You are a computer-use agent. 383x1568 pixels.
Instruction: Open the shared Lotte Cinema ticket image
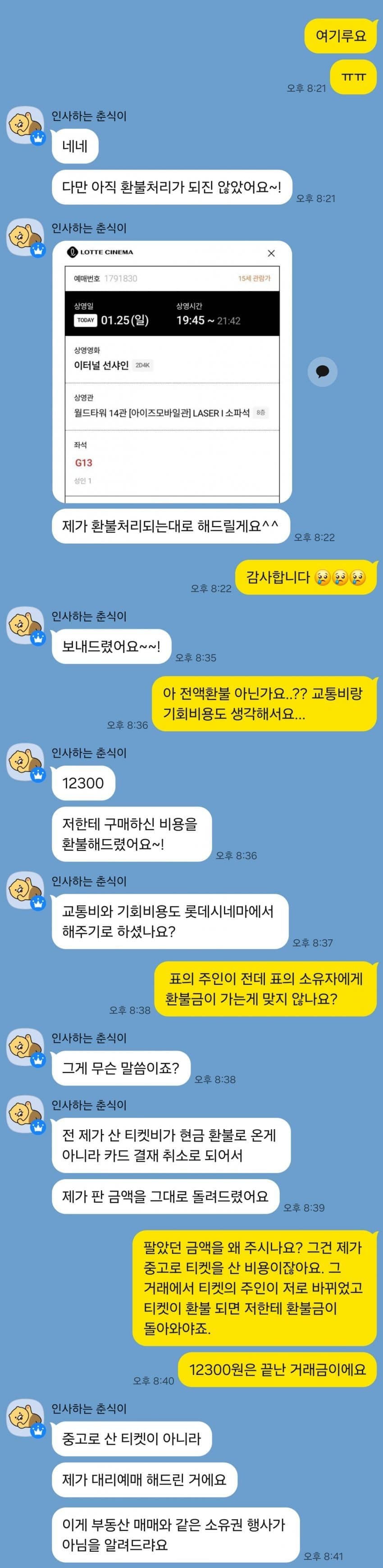point(171,371)
